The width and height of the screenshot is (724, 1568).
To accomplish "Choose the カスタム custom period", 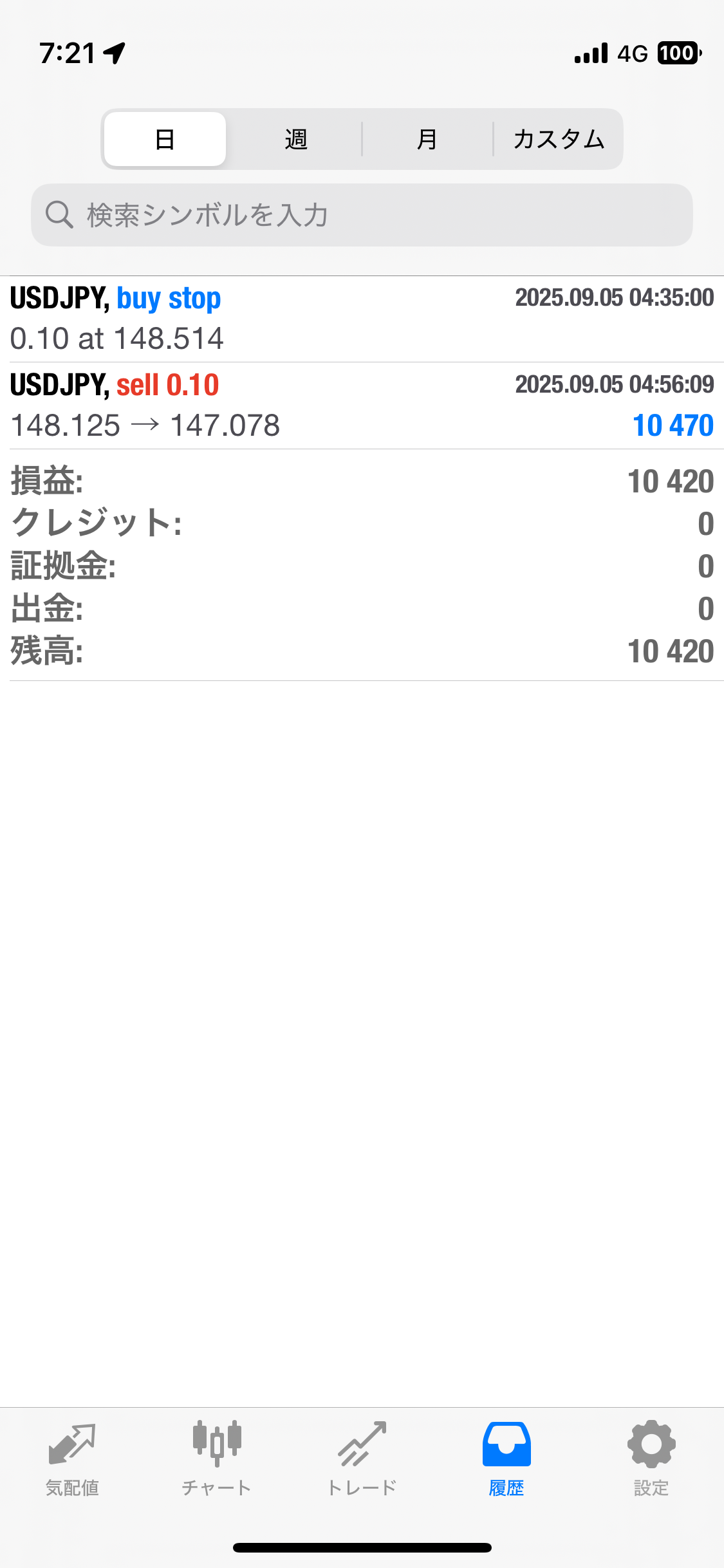I will [x=559, y=139].
